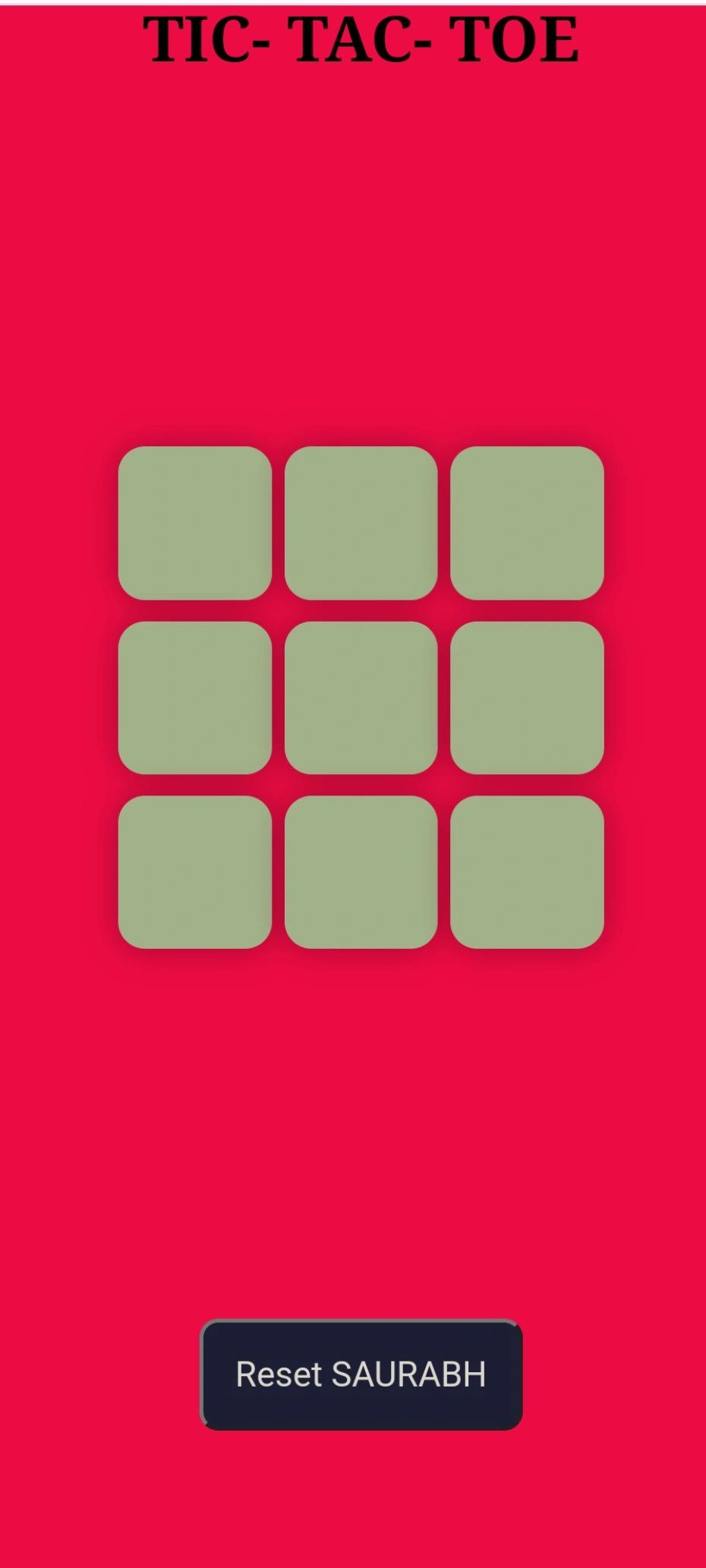The width and height of the screenshot is (706, 1568).
Task: Tap the middle-right cell of the board
Action: pos(527,697)
